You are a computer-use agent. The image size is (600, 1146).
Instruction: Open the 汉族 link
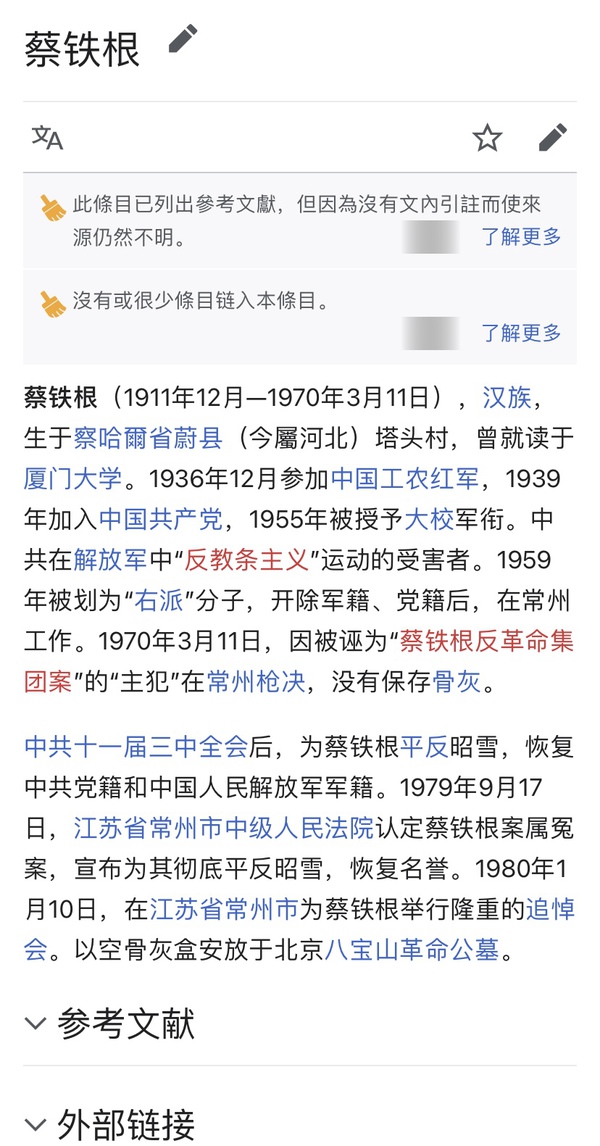[506, 398]
